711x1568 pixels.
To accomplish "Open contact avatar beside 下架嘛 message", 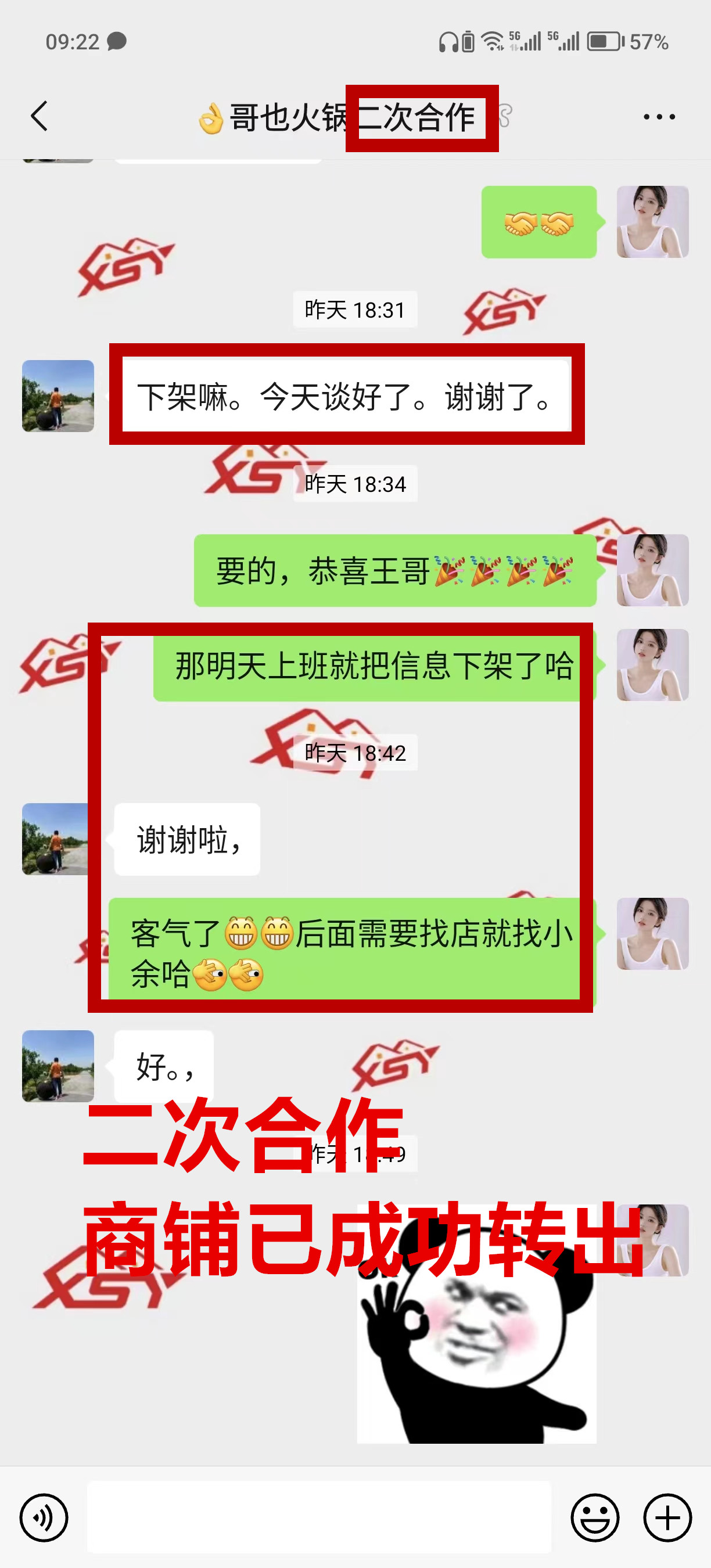I will pyautogui.click(x=59, y=395).
